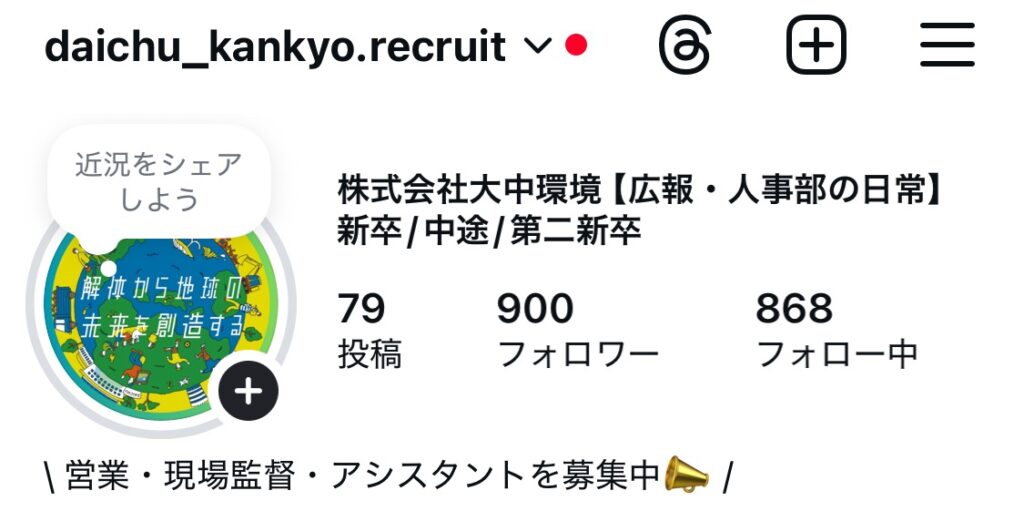View the 79 投稿 posts count
This screenshot has height=511, width=1024.
(370, 330)
